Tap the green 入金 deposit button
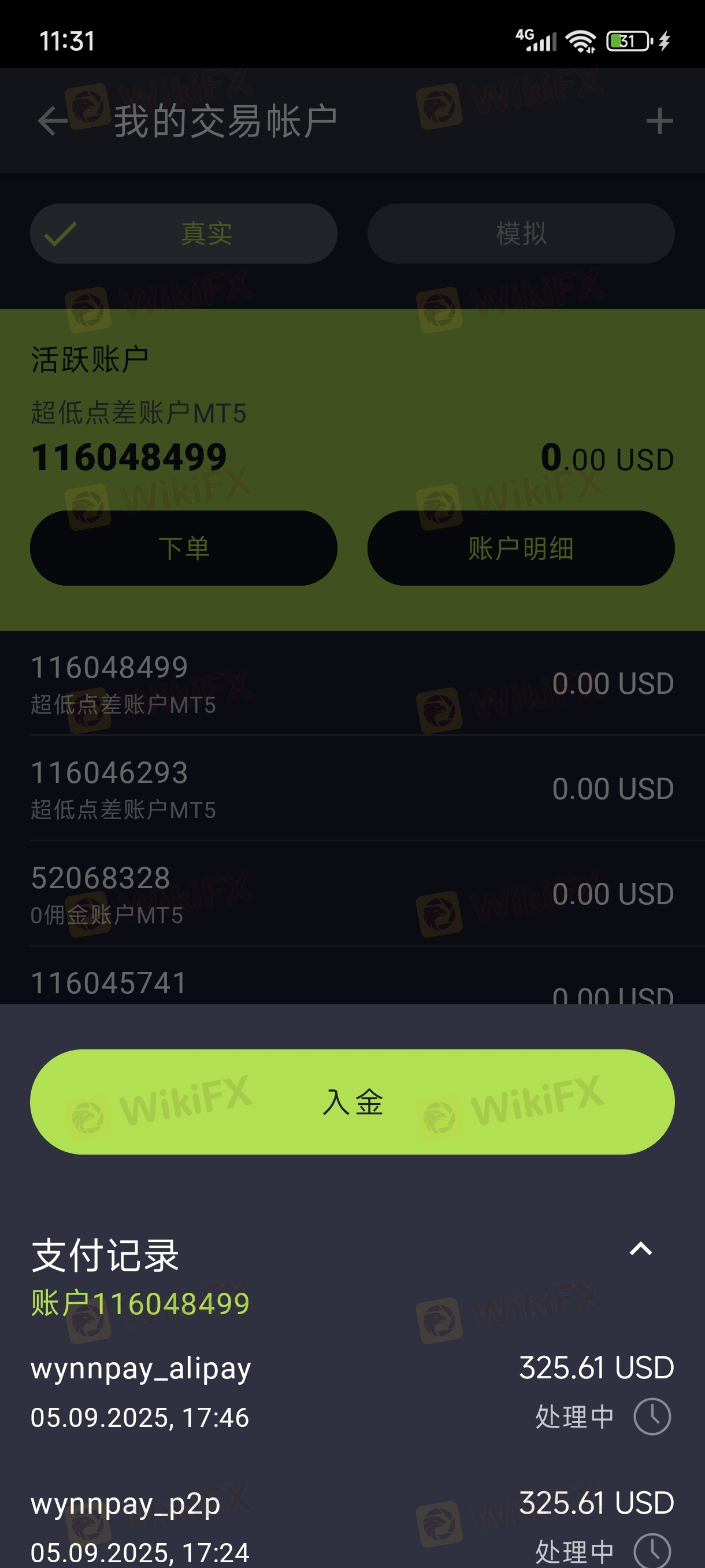Screen dimensions: 705x1568 [352, 1102]
